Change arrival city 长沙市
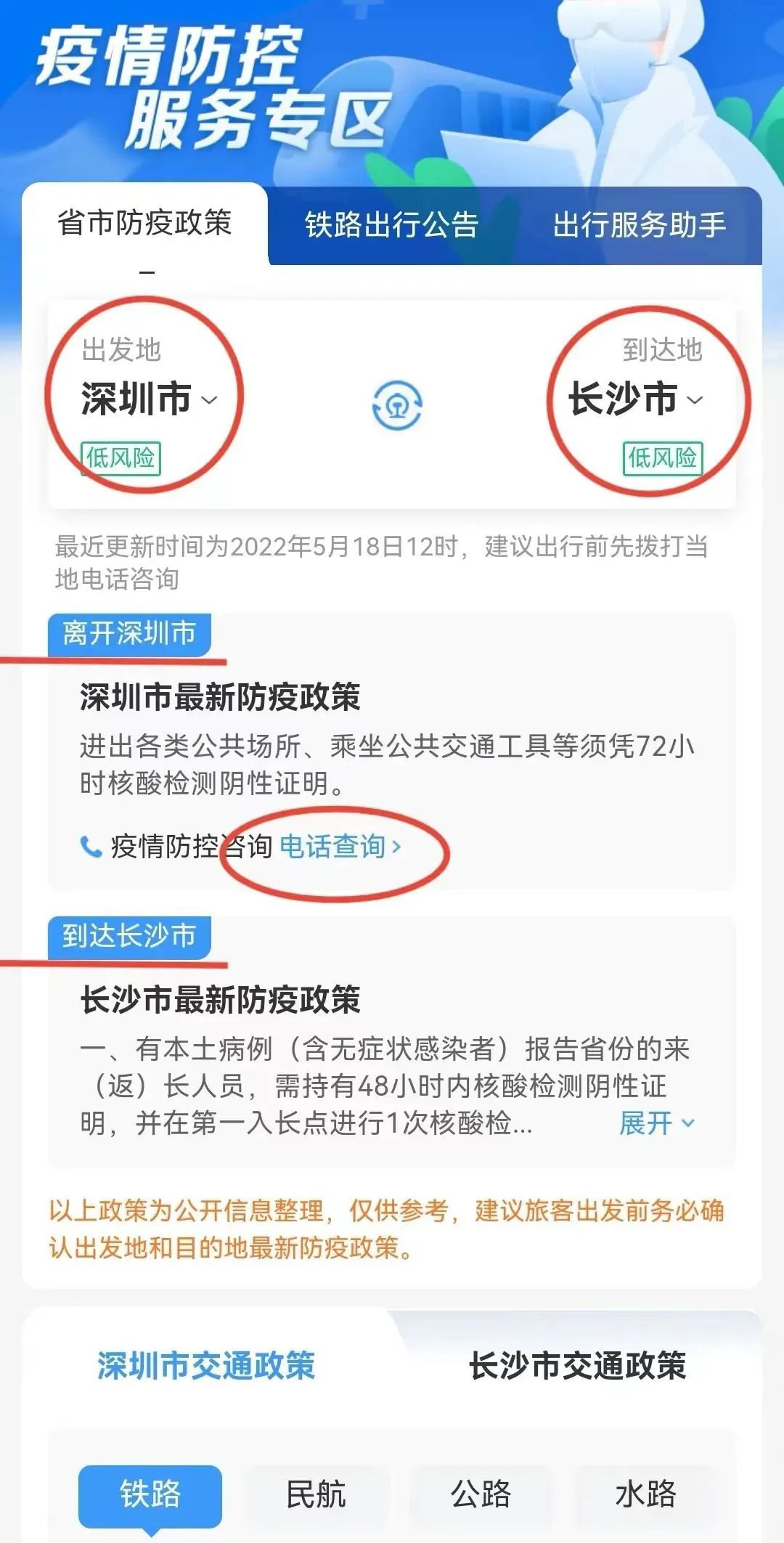This screenshot has width=784, height=1543. click(x=636, y=399)
